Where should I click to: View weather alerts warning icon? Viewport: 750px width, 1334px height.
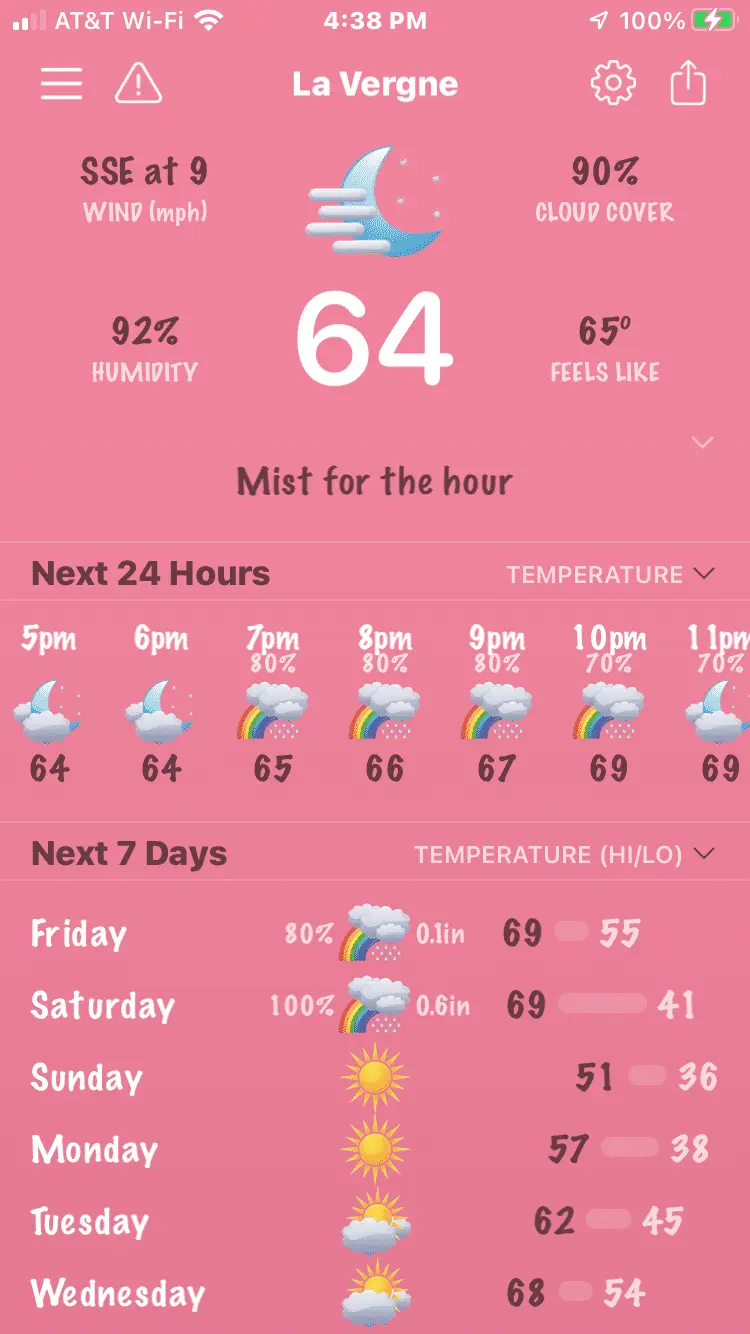139,84
